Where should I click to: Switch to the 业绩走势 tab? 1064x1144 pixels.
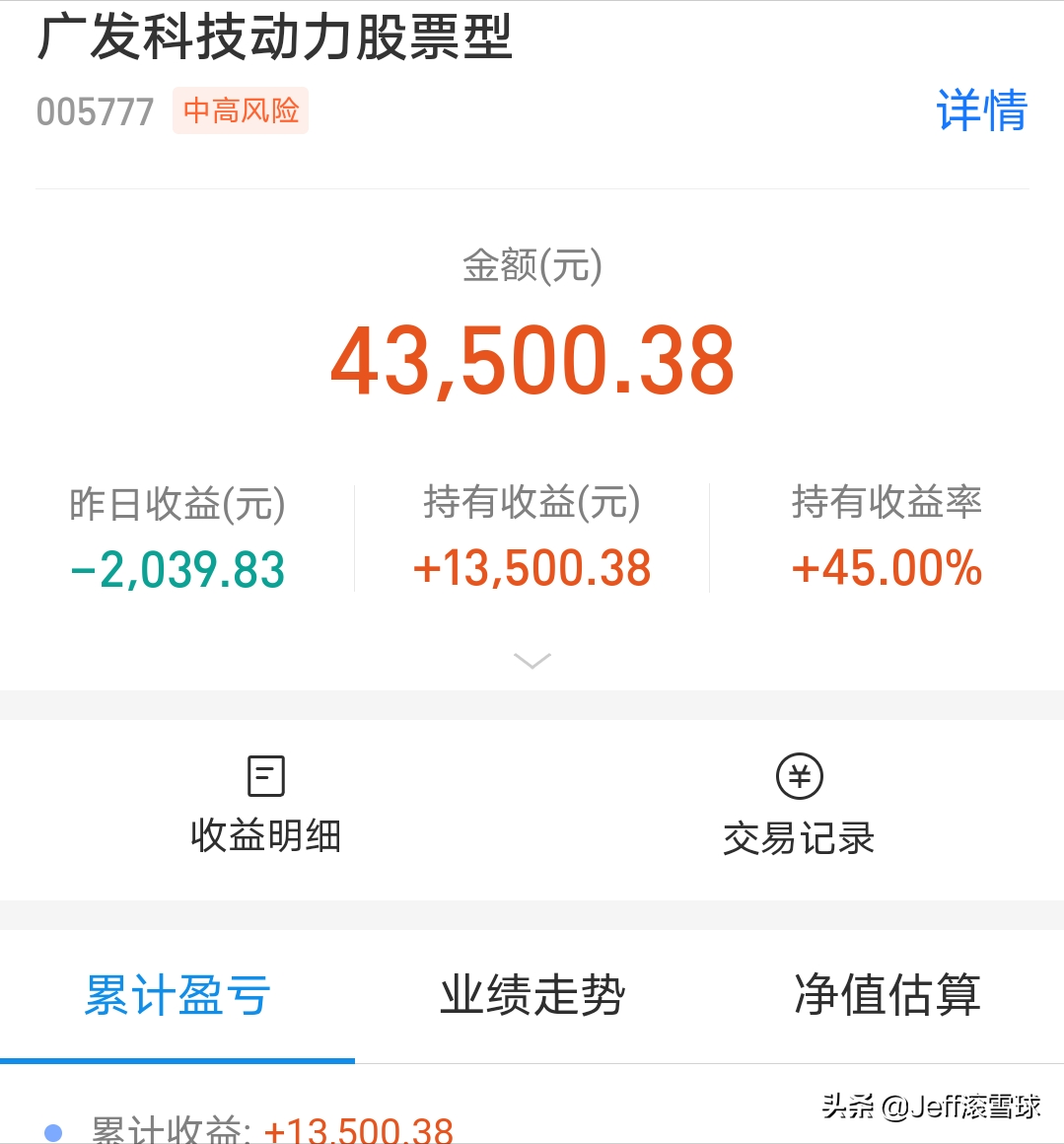pyautogui.click(x=532, y=995)
